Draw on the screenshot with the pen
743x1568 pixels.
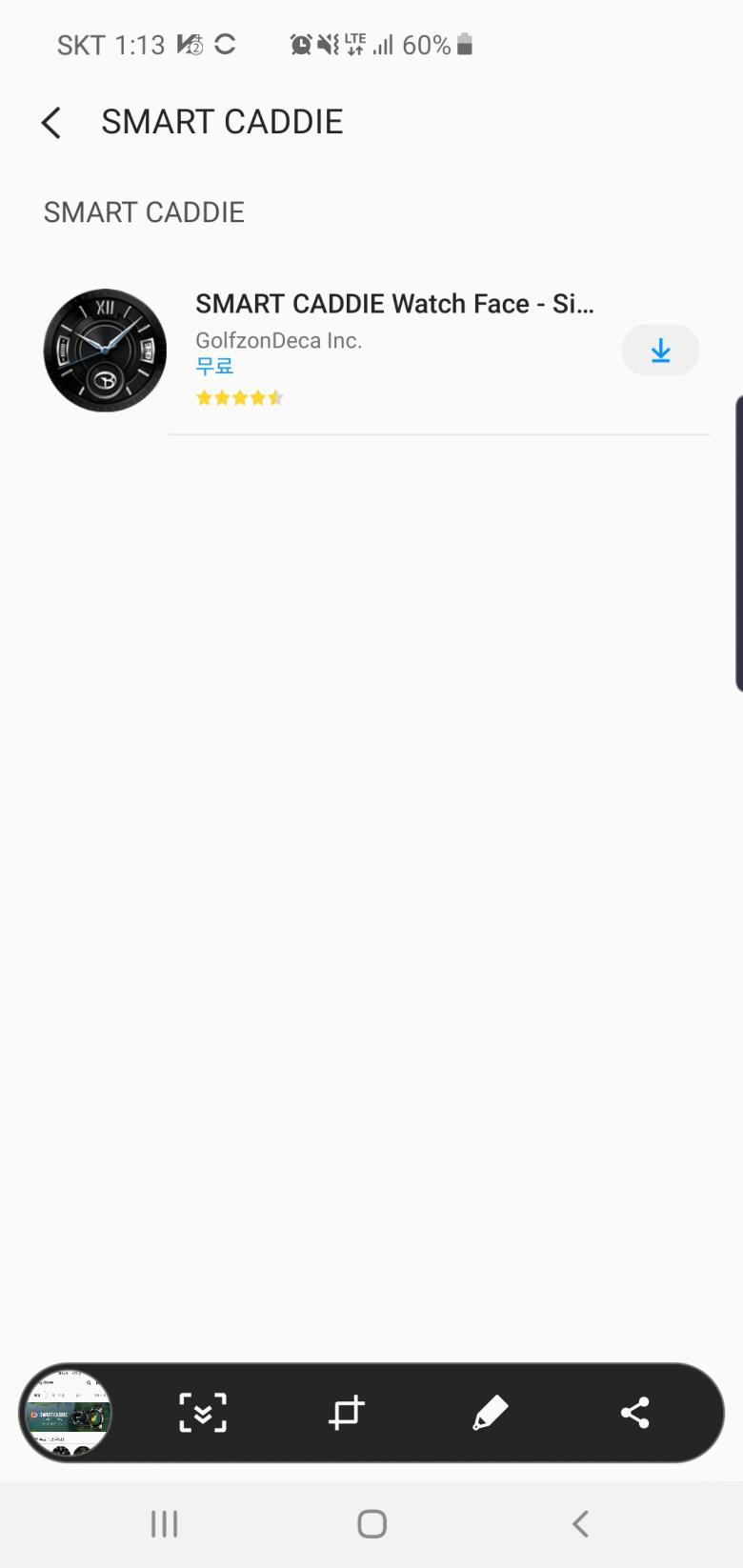click(491, 1413)
